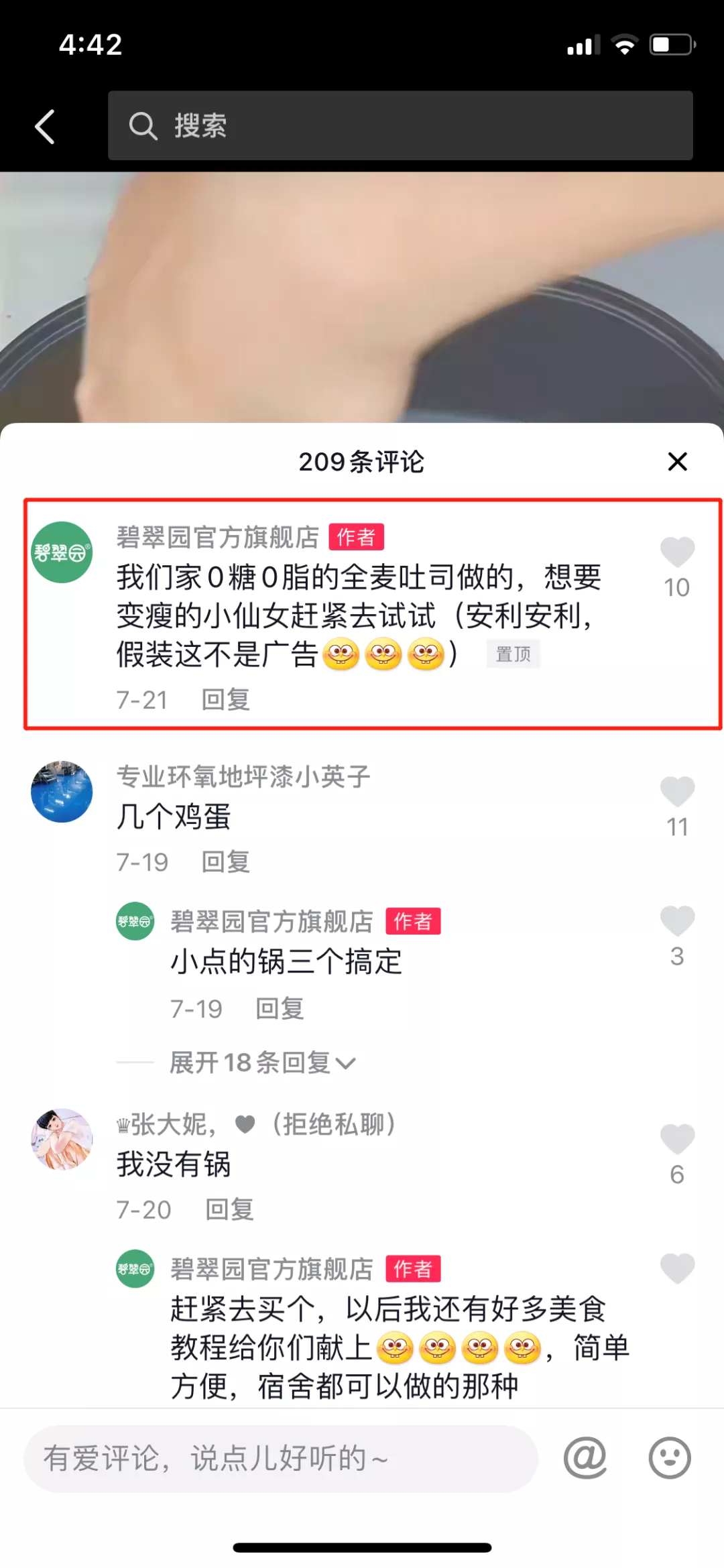Open 碧翠园官方旗舰店 avatar on pinned comment
The width and height of the screenshot is (724, 1568).
click(x=62, y=552)
